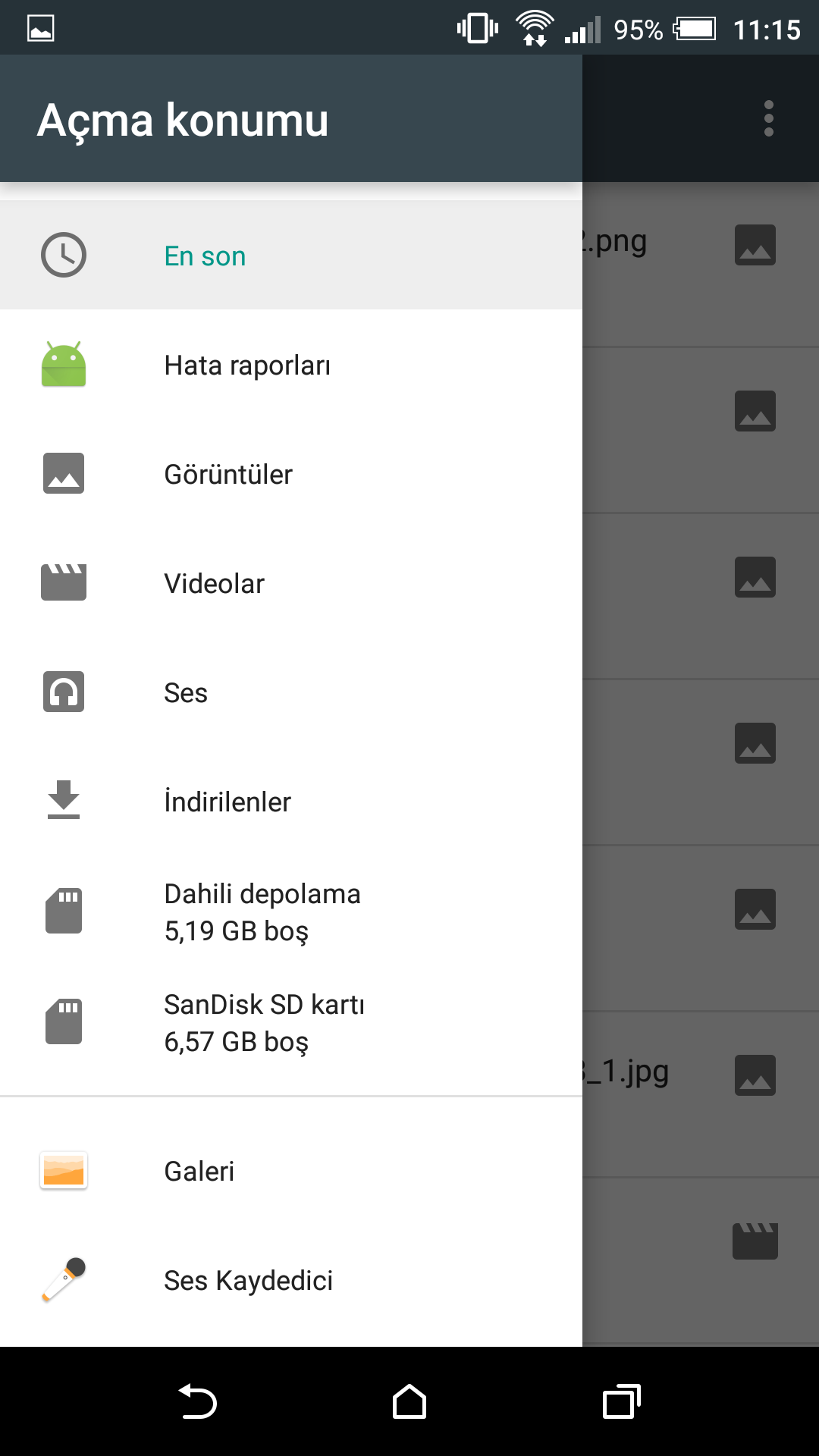Open Dahili depolama storage
Image resolution: width=819 pixels, height=1456 pixels.
tap(291, 912)
